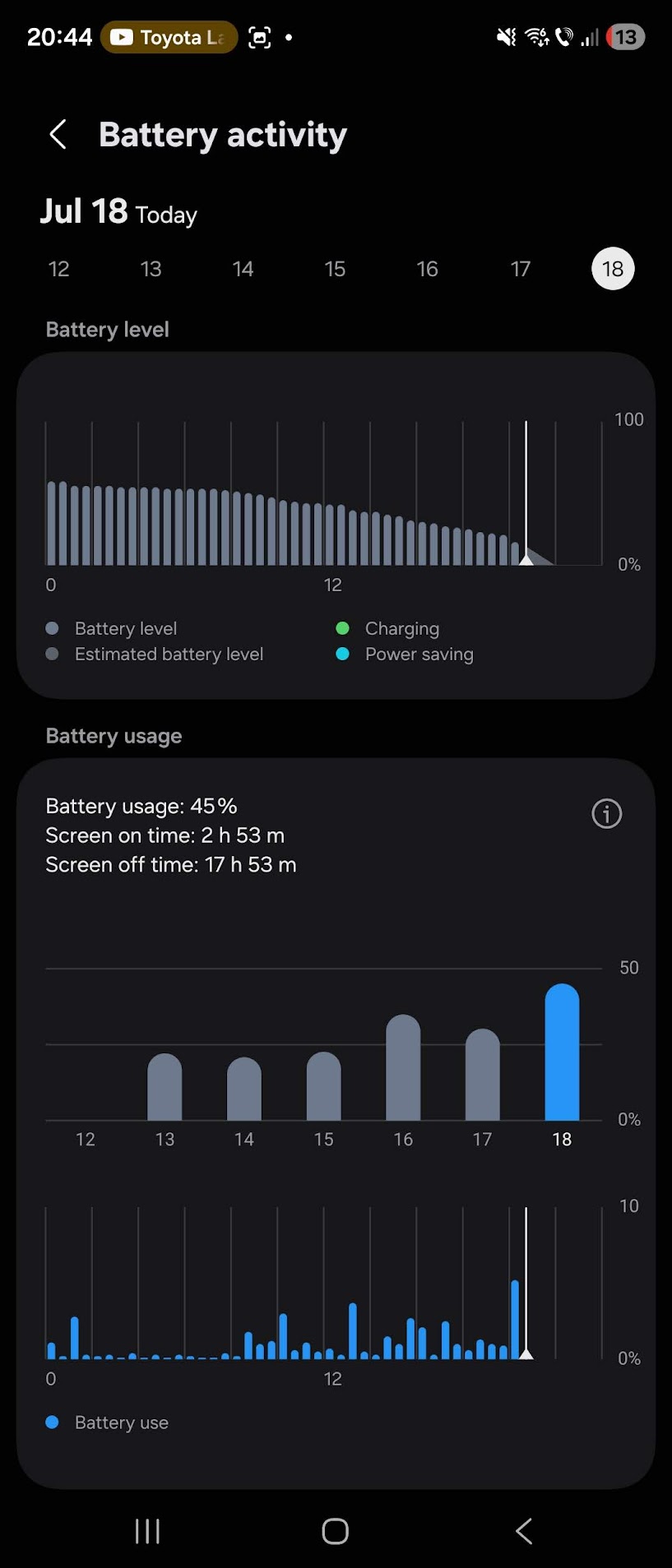
Task: Go back from Battery activity
Action: (x=58, y=135)
